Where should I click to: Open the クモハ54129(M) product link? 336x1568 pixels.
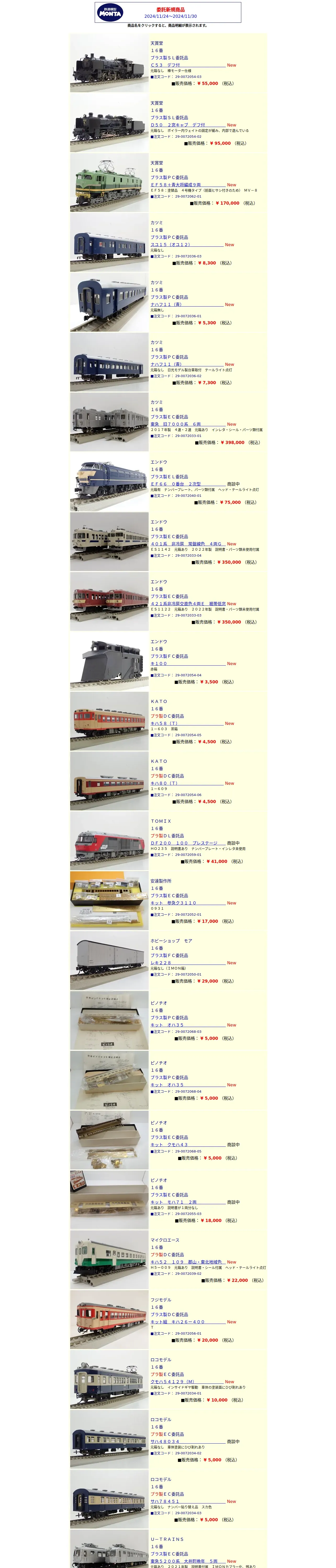tap(172, 1382)
